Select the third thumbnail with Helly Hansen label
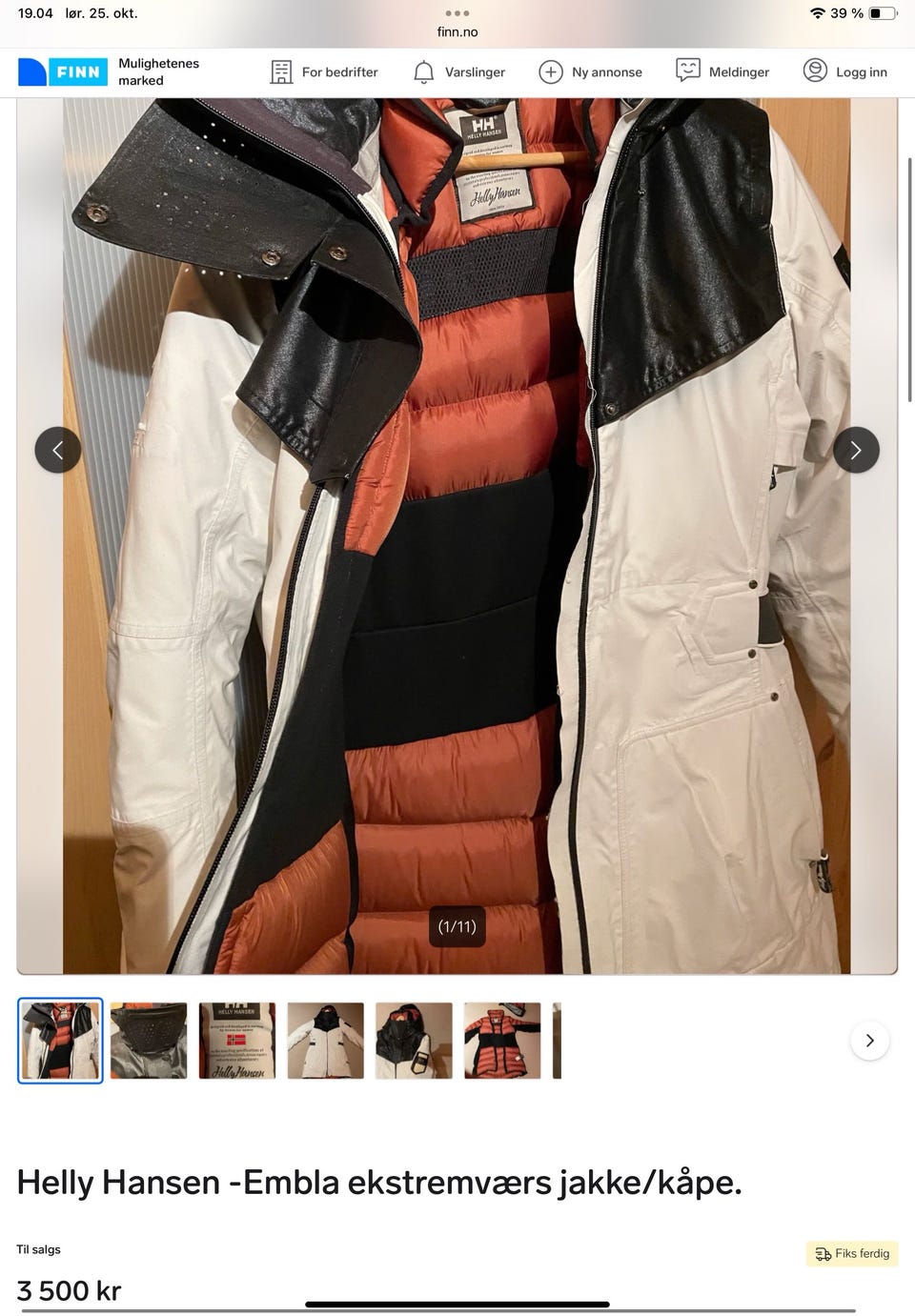 pyautogui.click(x=237, y=1041)
